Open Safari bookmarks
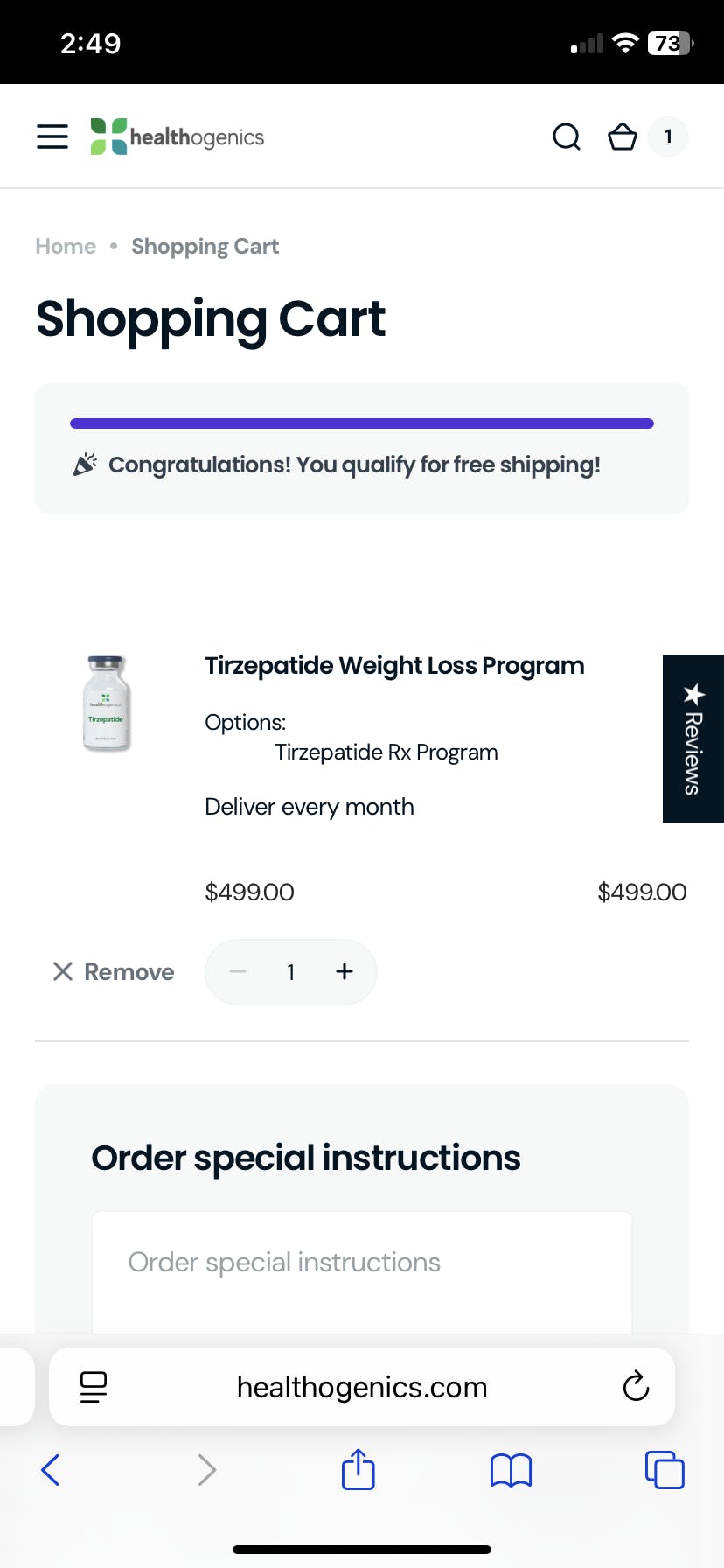Screen dimensions: 724x1568 (512, 1470)
